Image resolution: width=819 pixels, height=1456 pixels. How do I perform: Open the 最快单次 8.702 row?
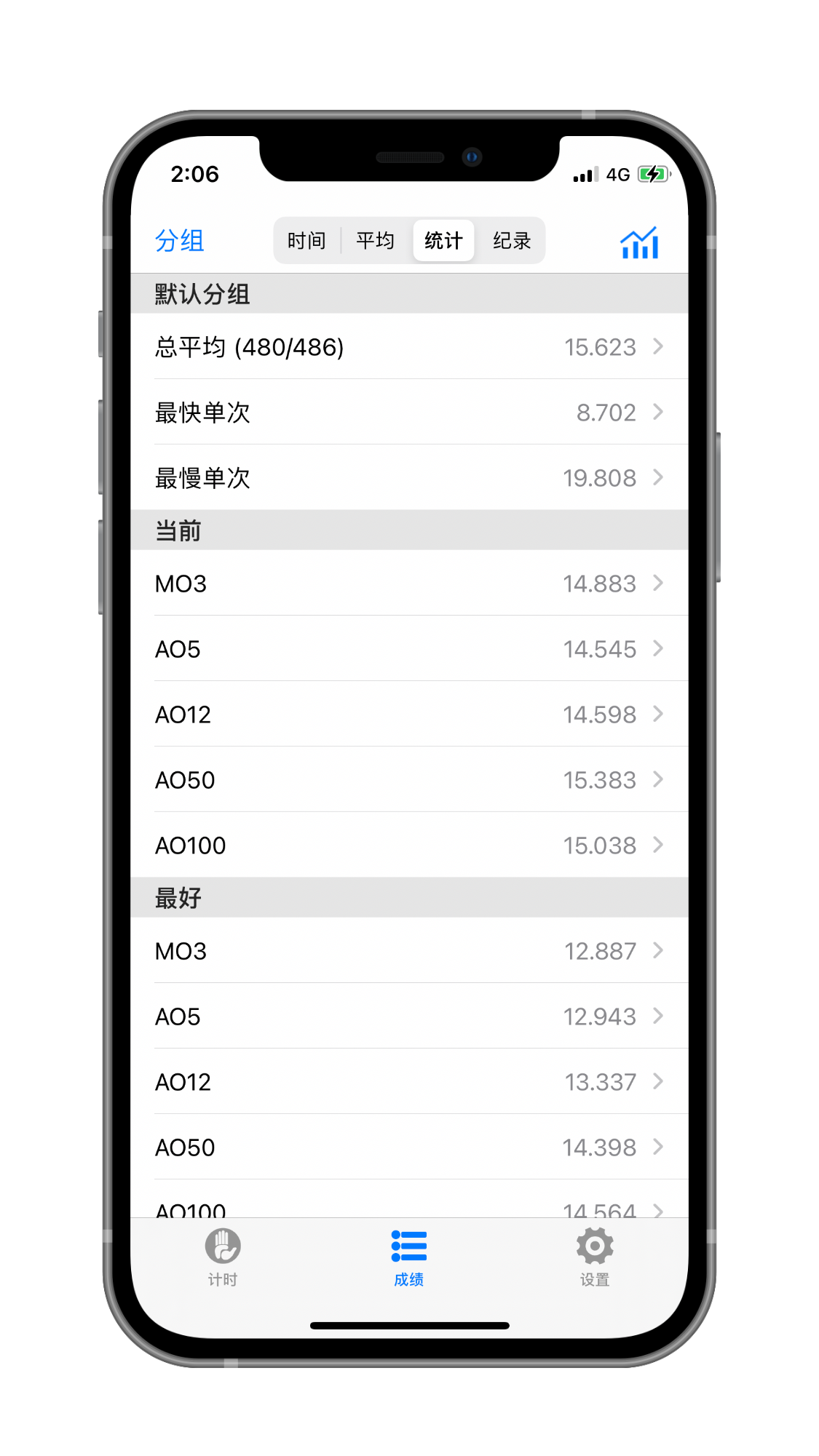point(409,413)
